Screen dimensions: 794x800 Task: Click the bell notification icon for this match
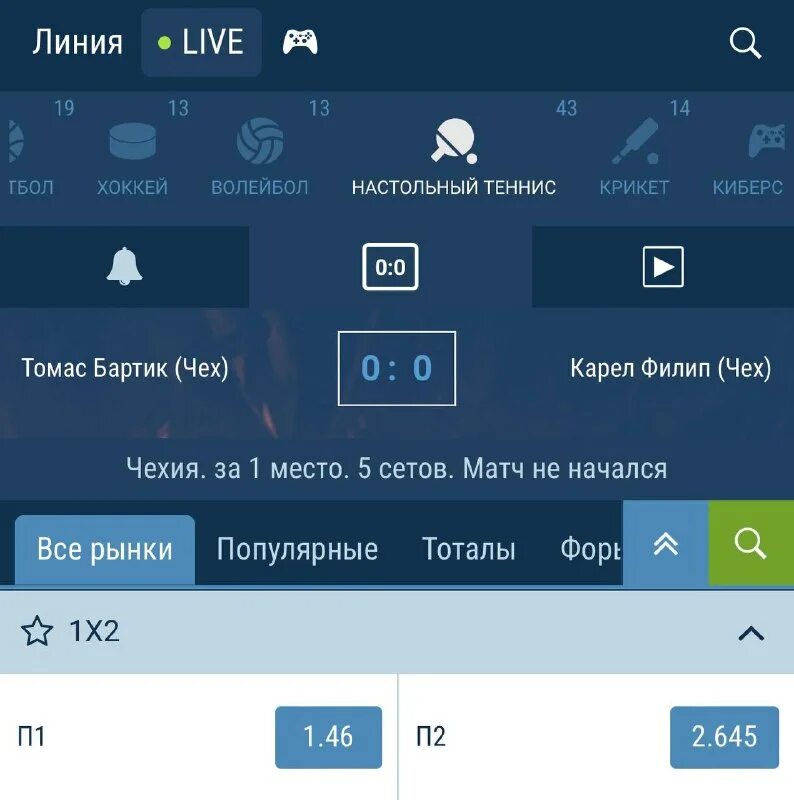(122, 267)
